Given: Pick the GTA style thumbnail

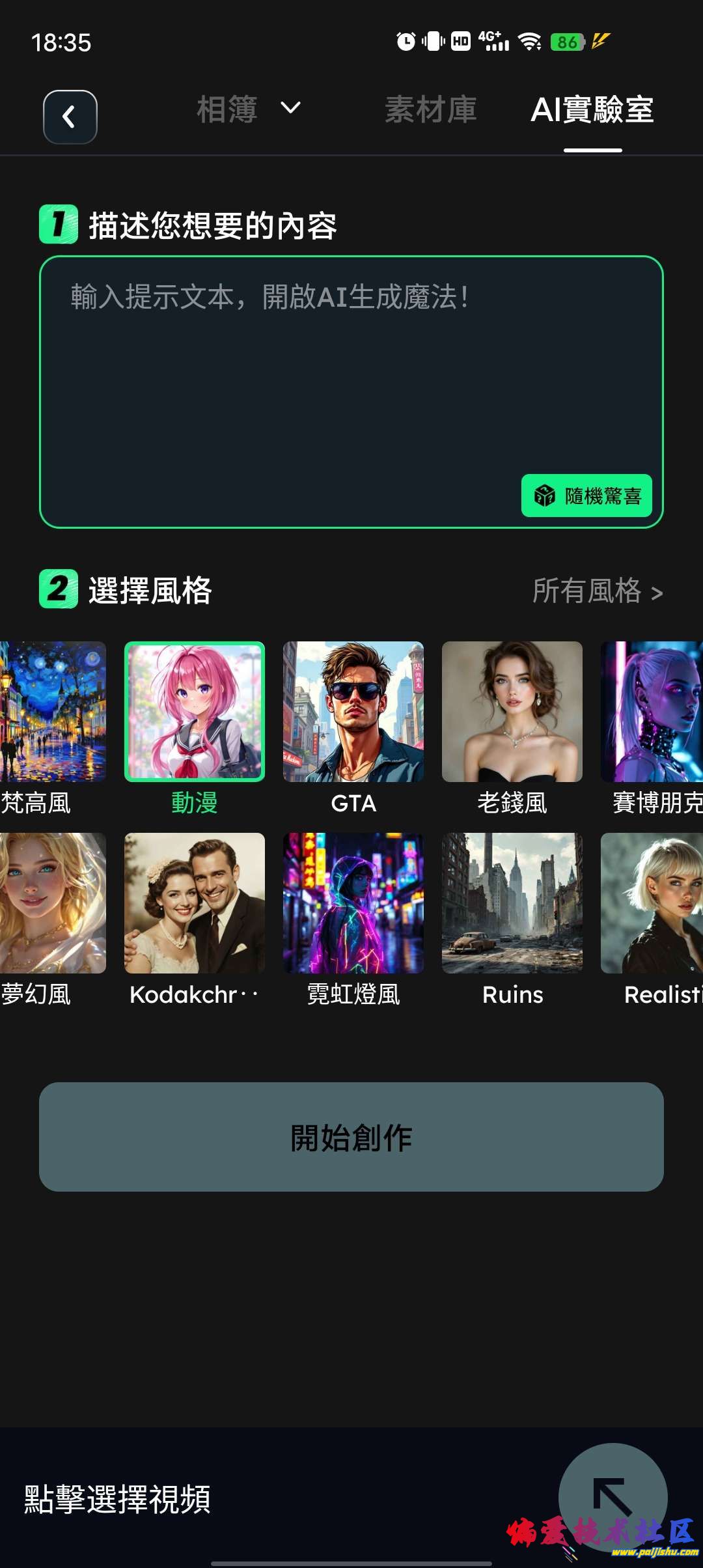Looking at the screenshot, I should pos(353,712).
